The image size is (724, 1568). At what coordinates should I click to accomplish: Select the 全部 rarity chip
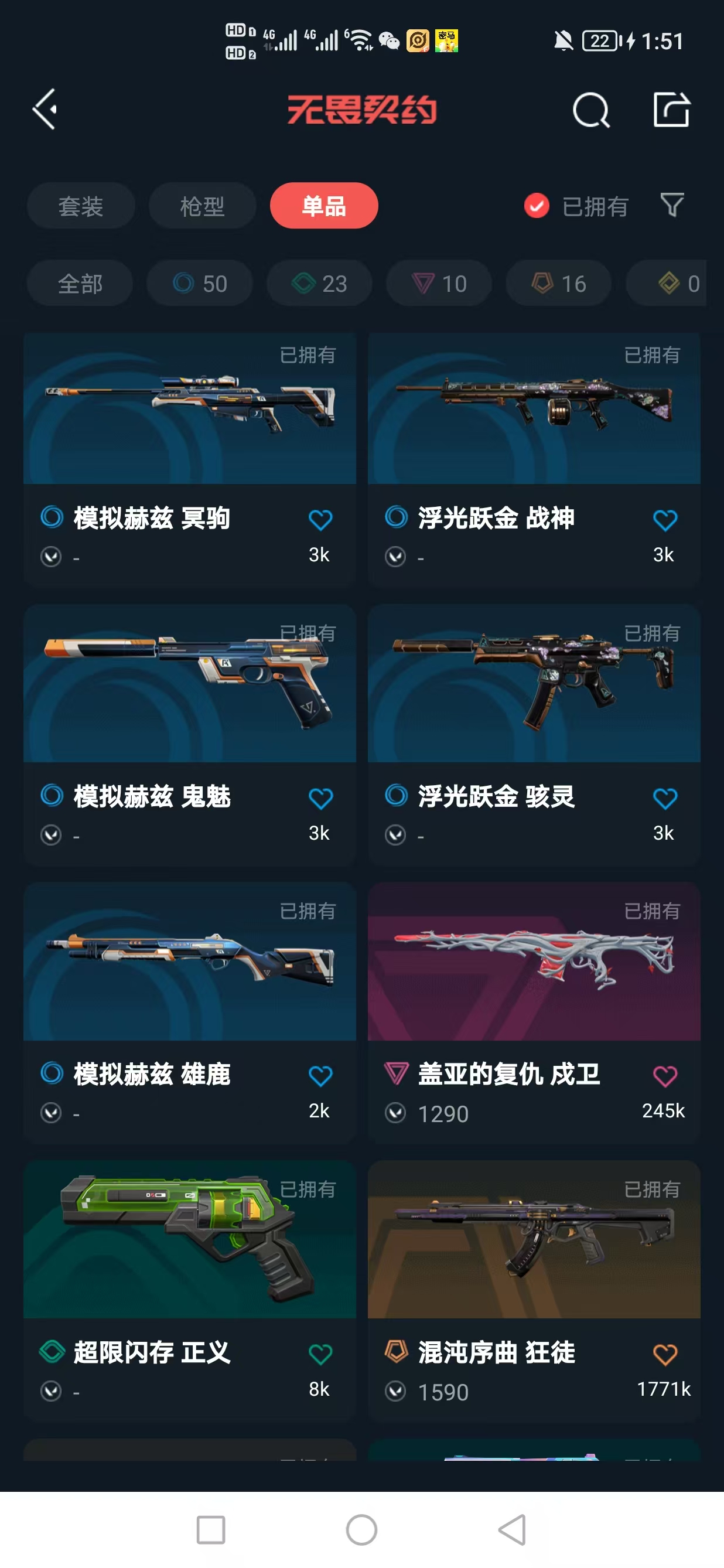pyautogui.click(x=80, y=284)
